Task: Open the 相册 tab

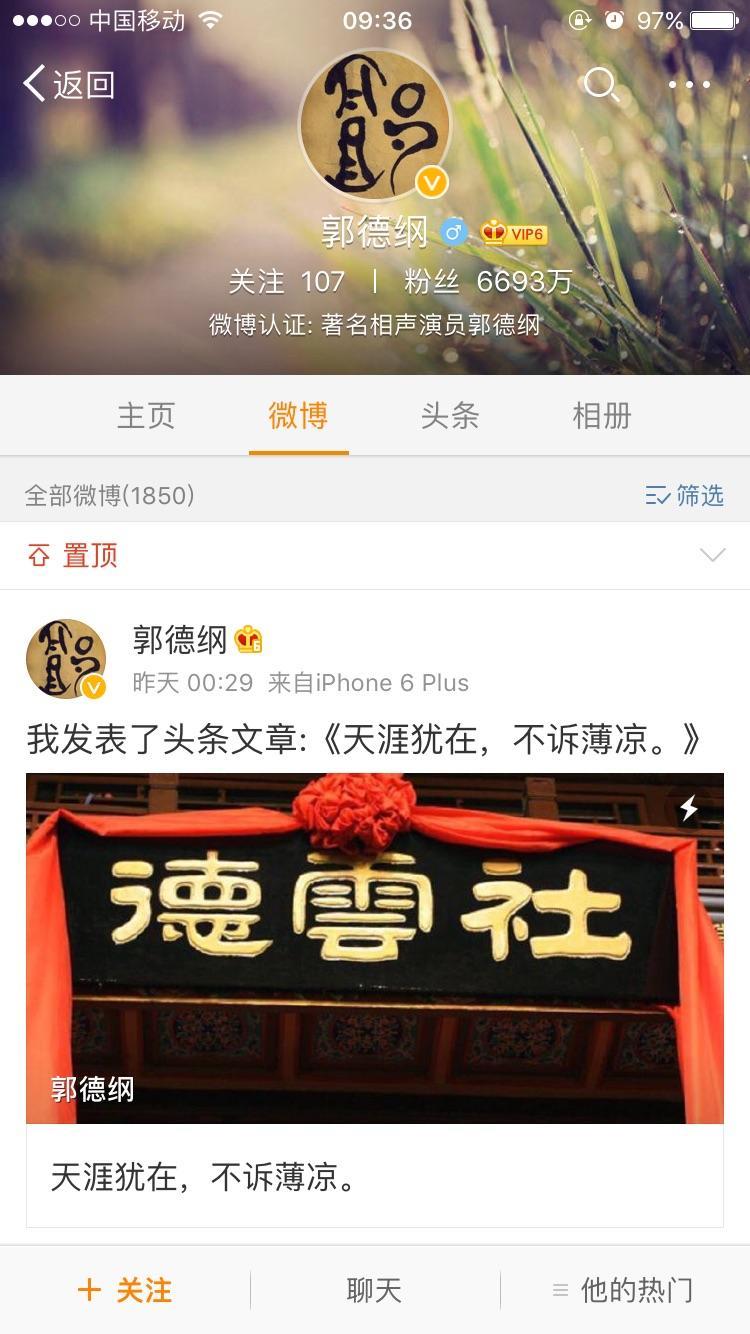Action: point(602,416)
